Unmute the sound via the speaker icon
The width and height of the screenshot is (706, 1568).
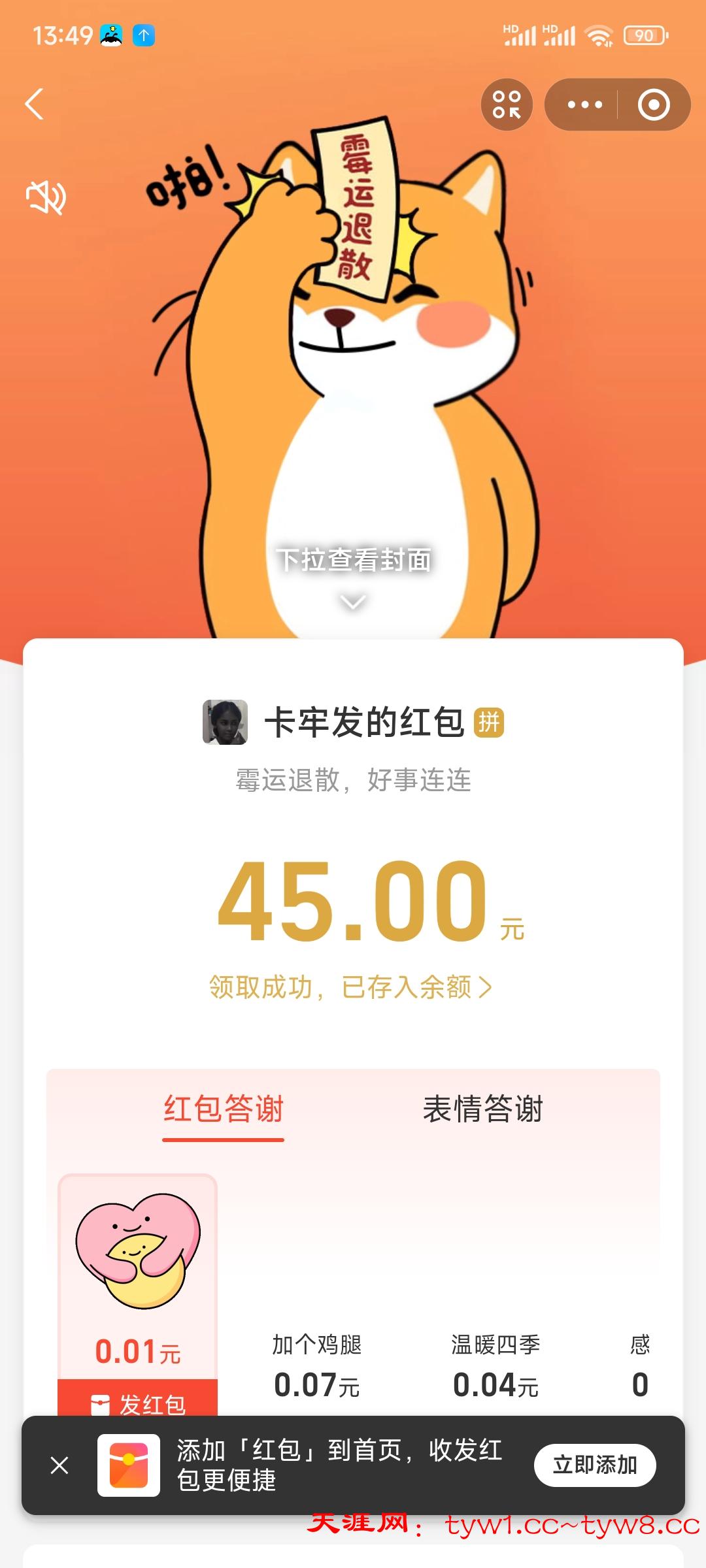46,198
